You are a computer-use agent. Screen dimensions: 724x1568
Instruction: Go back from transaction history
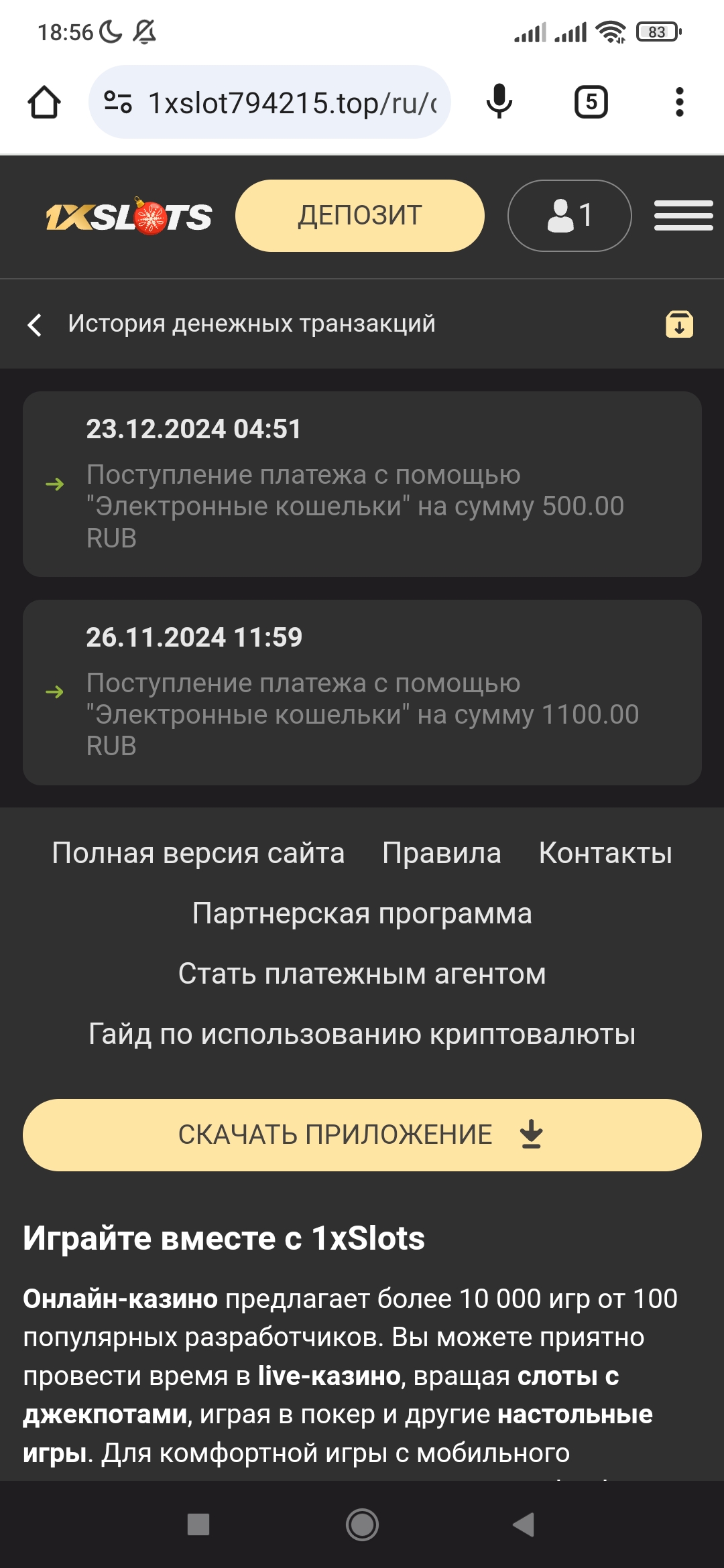coord(35,325)
